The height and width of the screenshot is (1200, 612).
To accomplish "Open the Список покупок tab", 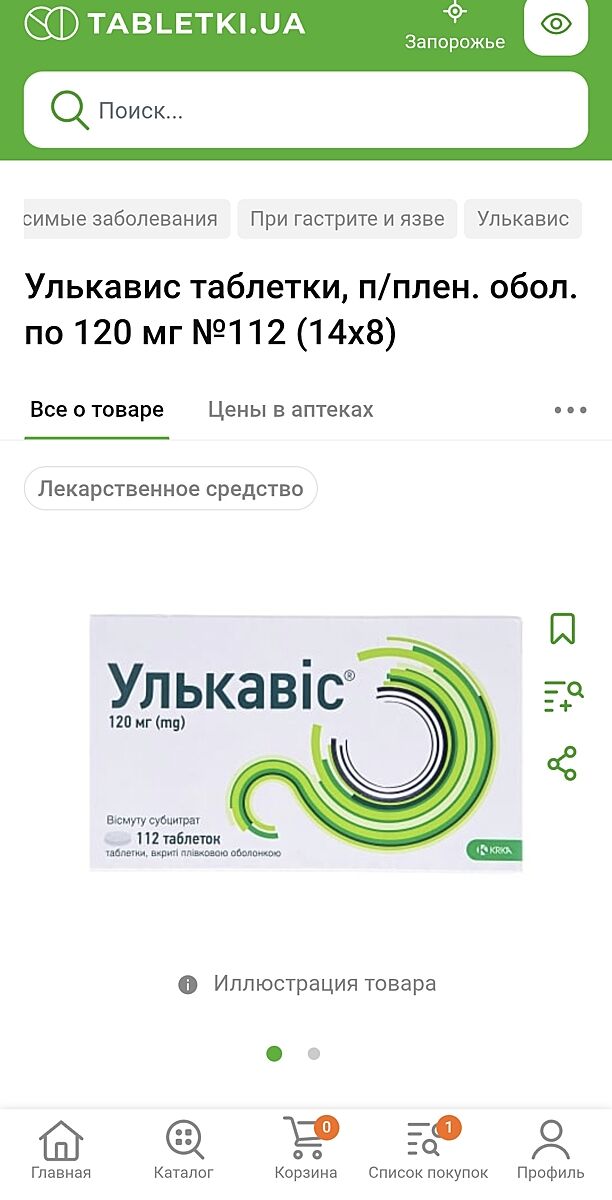I will (x=428, y=1150).
